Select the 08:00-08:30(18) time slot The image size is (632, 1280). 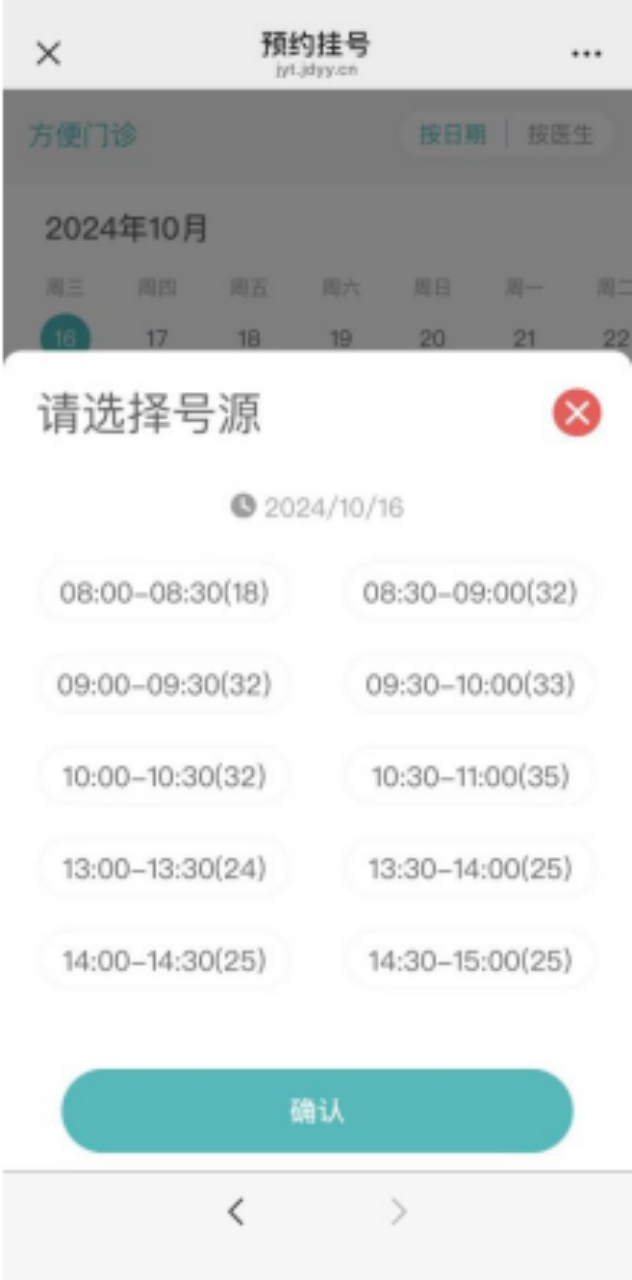(164, 593)
